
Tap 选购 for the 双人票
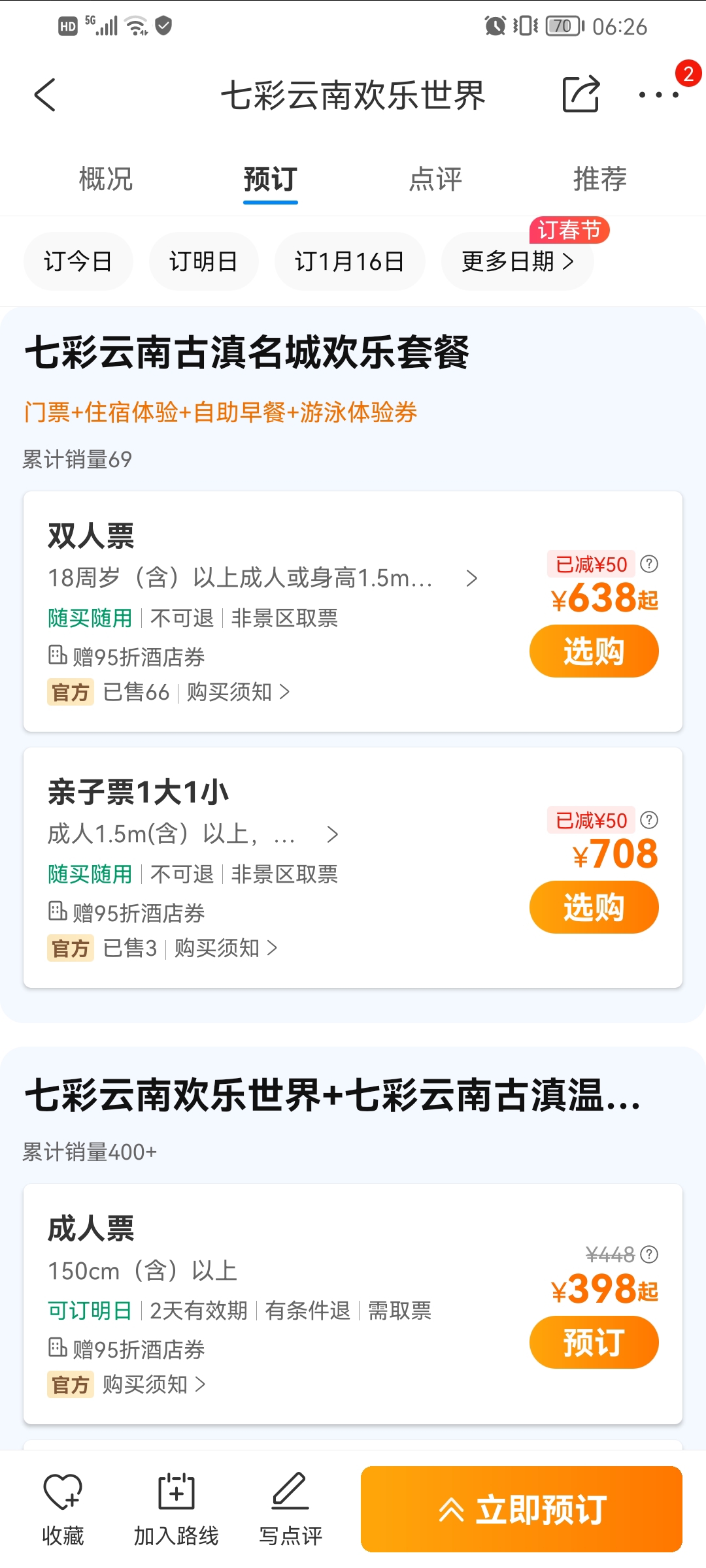pos(594,651)
